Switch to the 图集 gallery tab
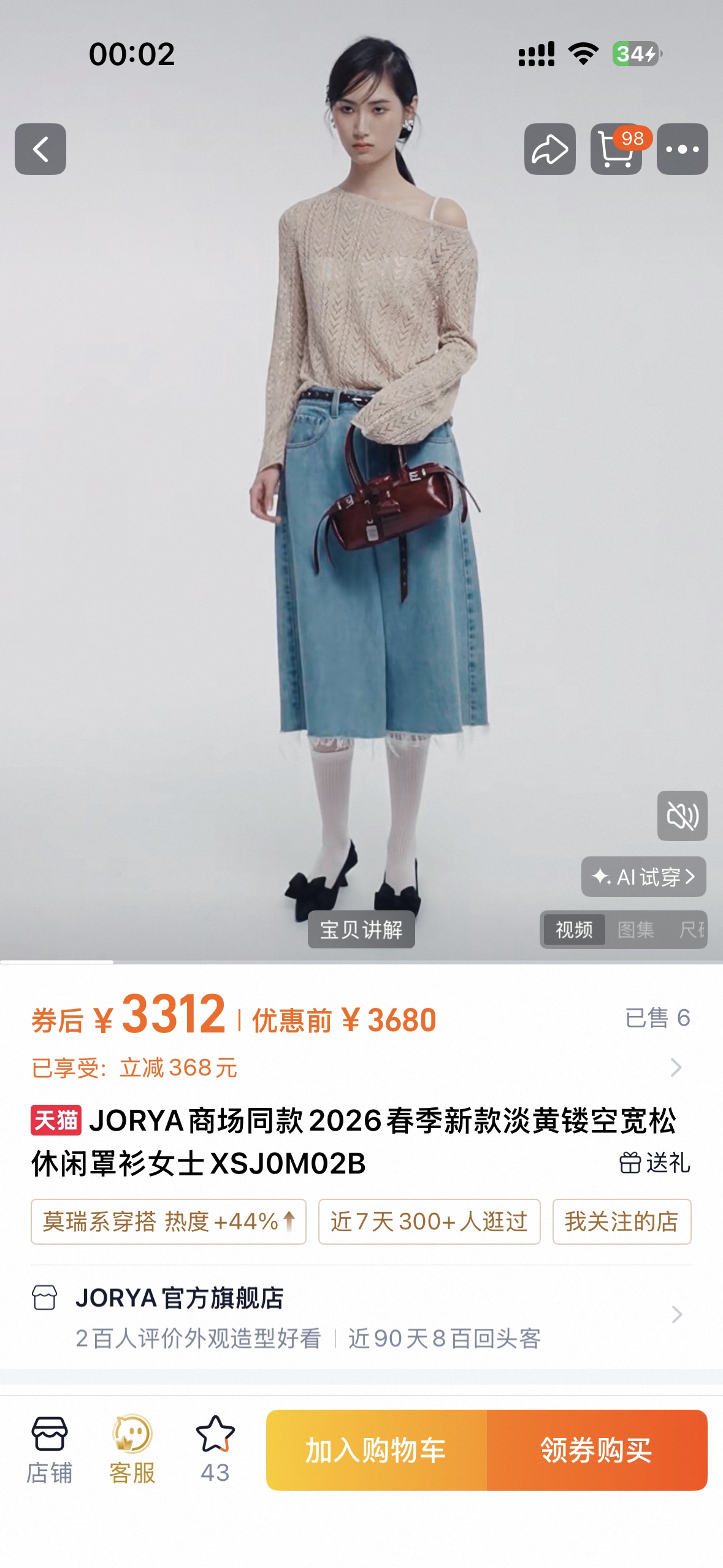 coord(635,929)
